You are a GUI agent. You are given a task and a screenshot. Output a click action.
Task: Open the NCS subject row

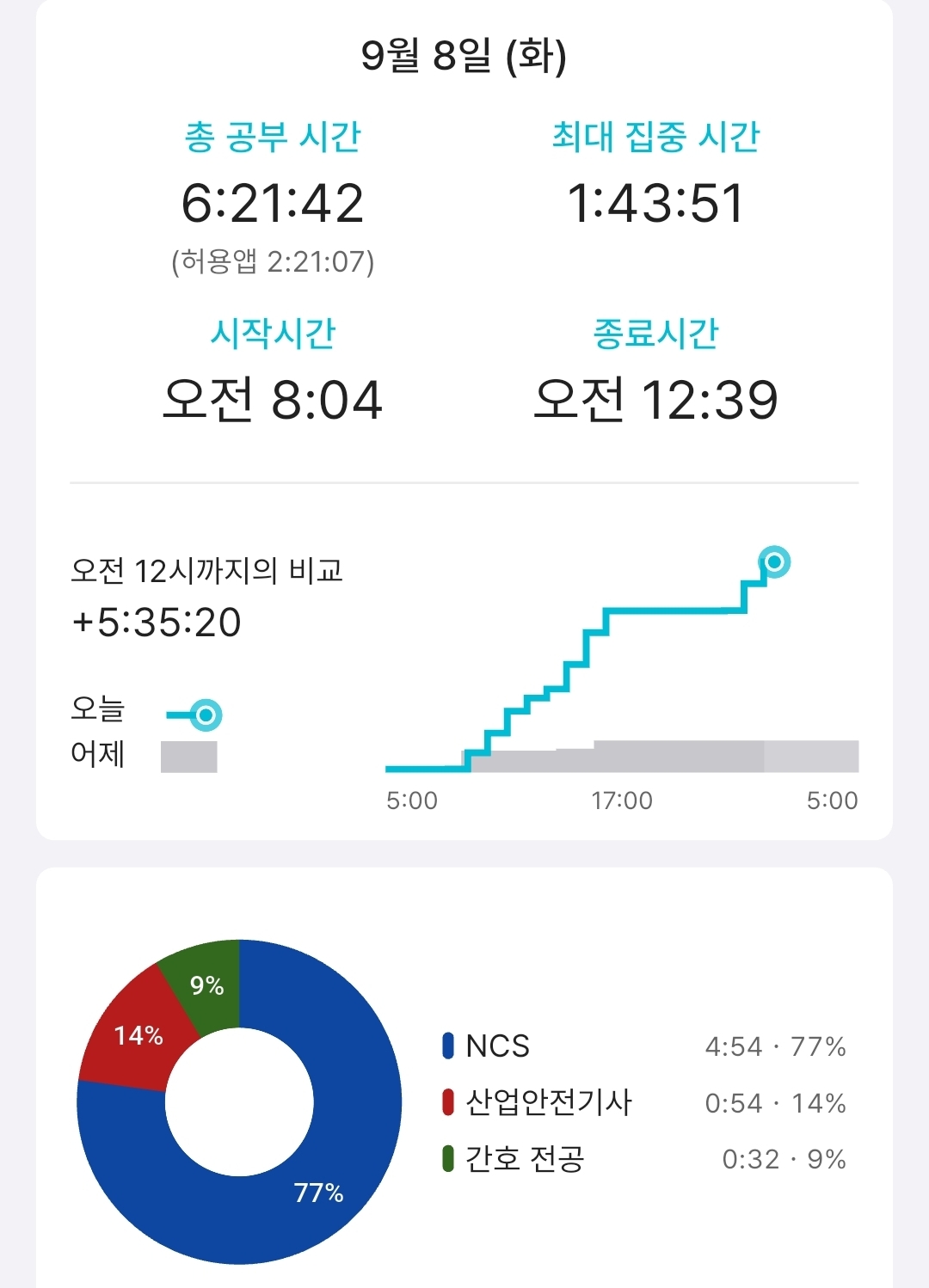644,1046
